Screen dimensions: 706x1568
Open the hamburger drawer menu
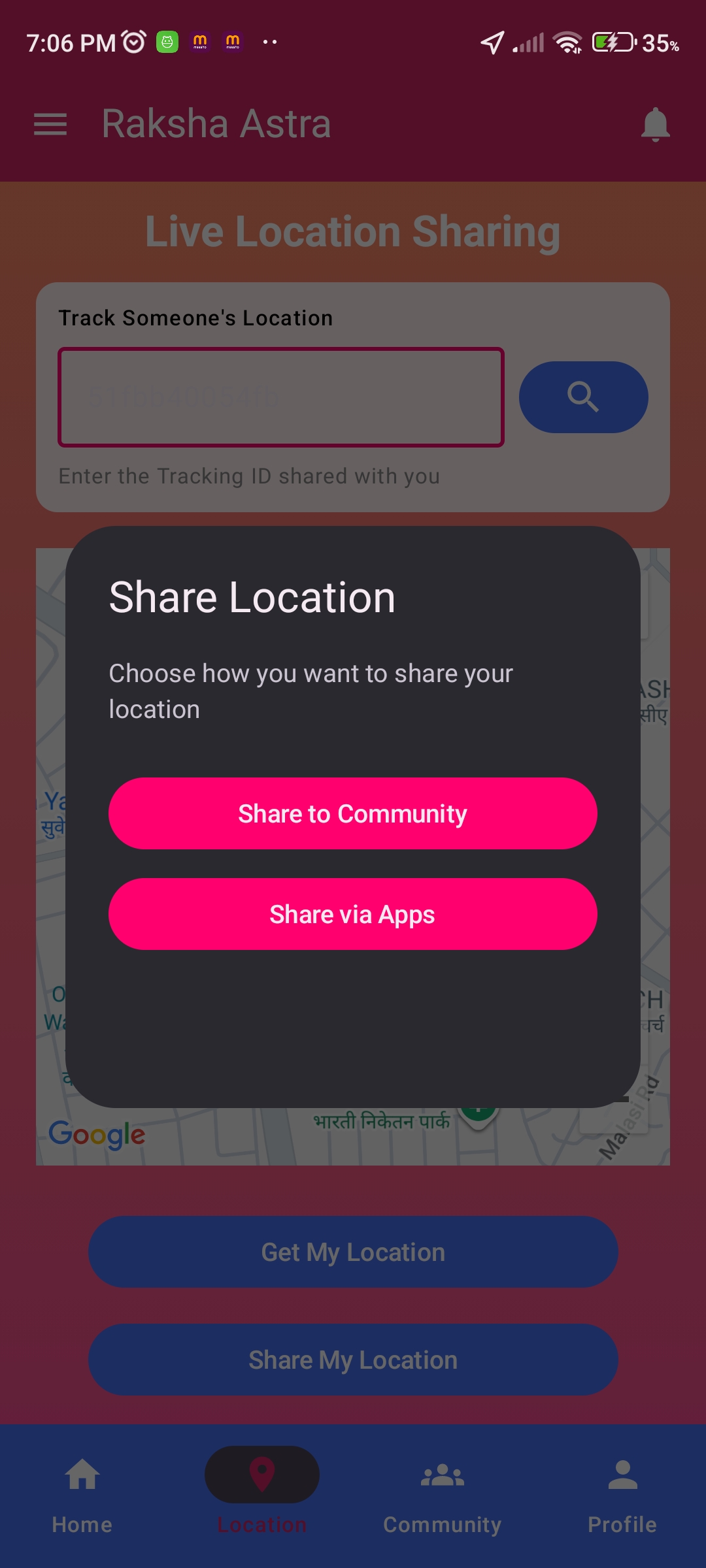pos(50,124)
